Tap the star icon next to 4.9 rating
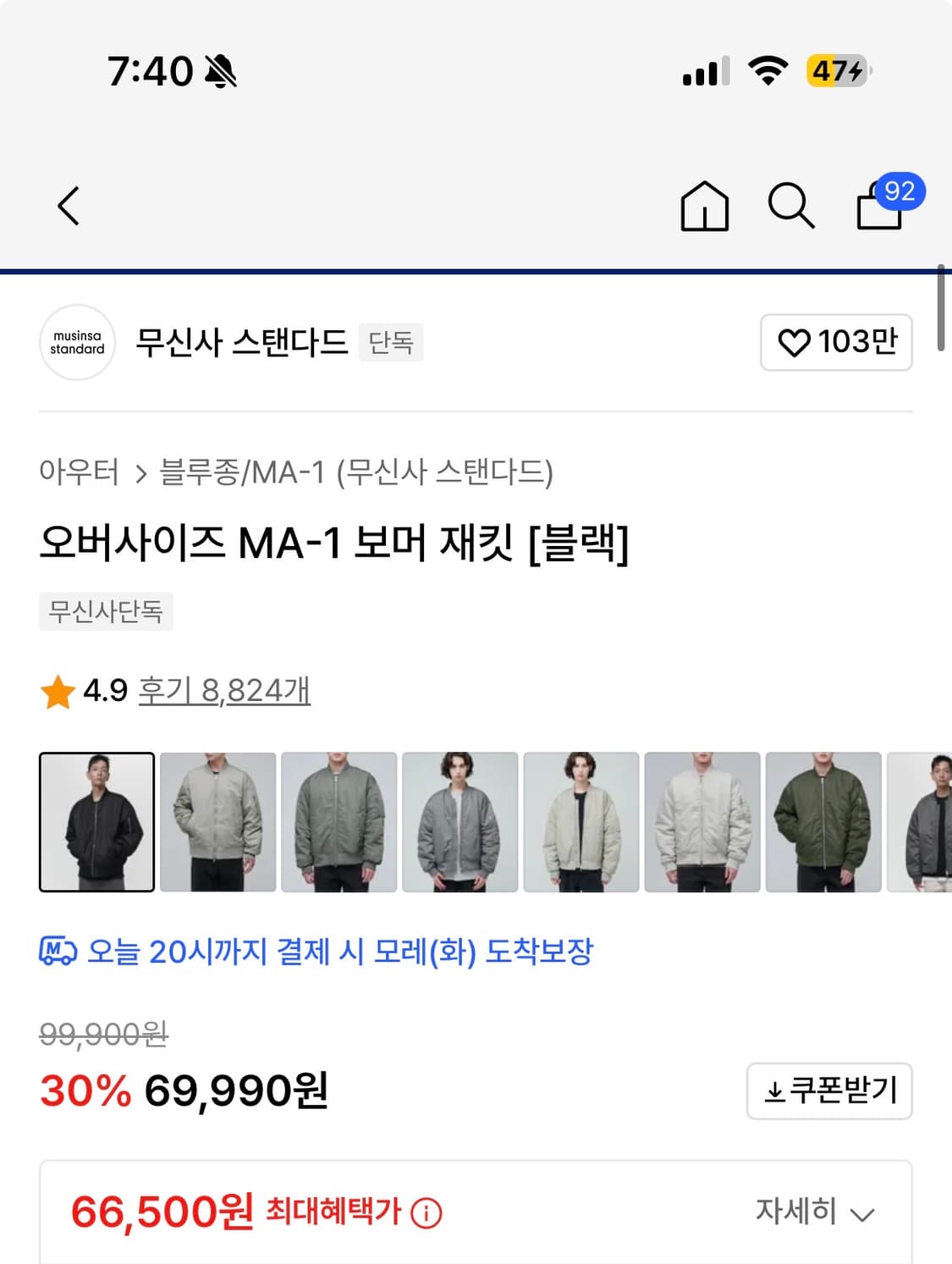This screenshot has width=952, height=1264. tap(57, 691)
